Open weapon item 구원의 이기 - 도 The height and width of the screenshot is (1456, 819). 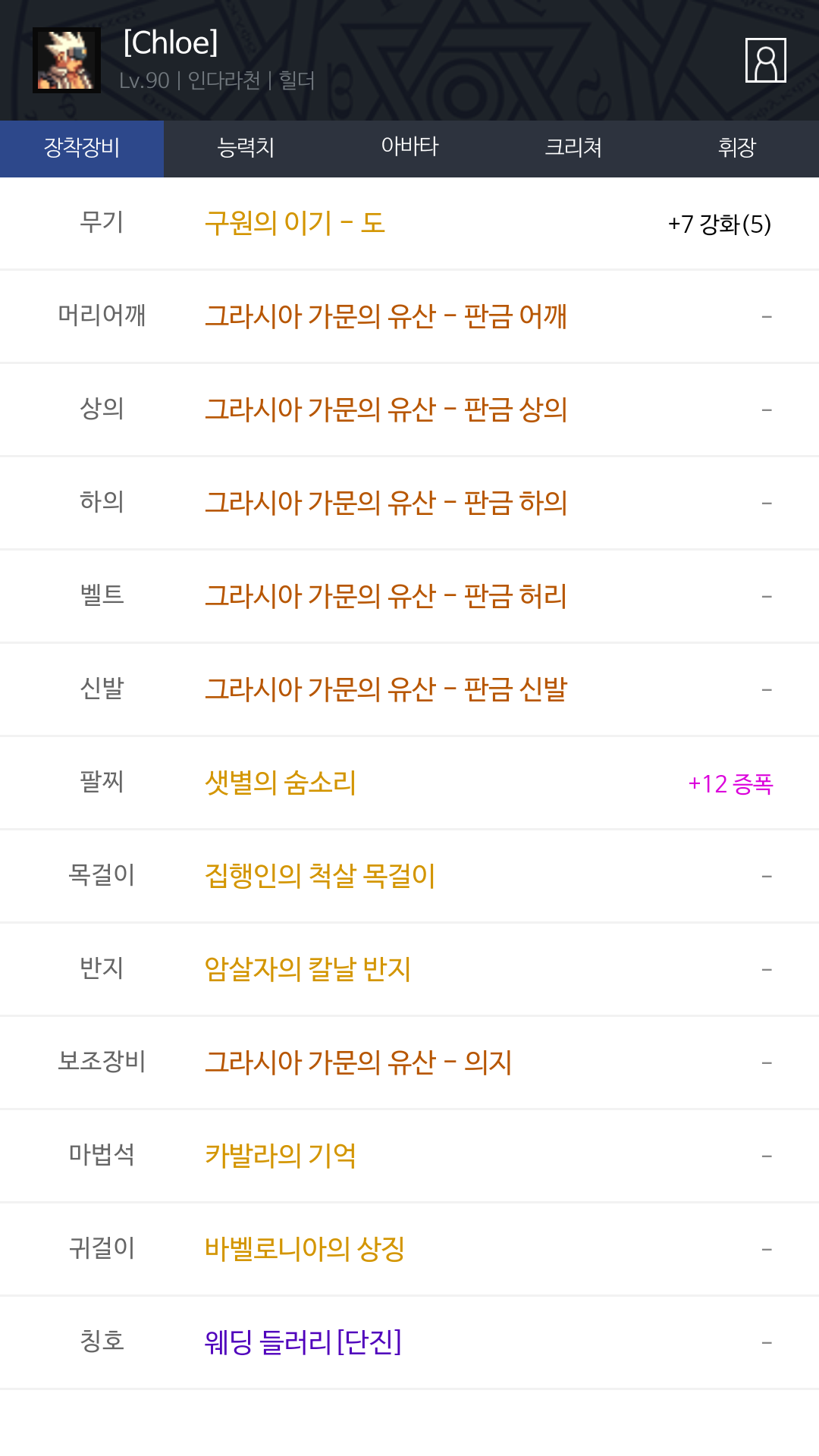coord(295,224)
